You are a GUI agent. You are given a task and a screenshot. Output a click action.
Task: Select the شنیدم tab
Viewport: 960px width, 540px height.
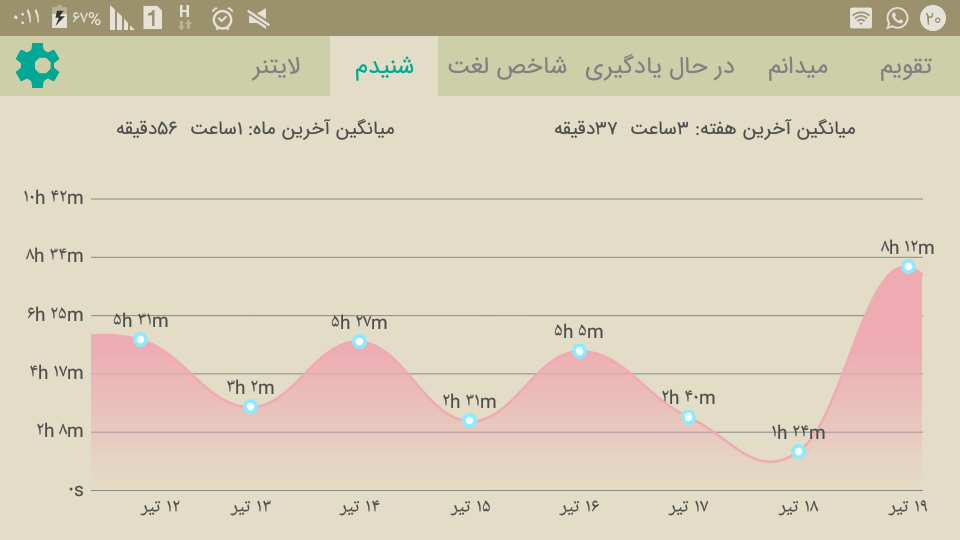click(x=384, y=66)
